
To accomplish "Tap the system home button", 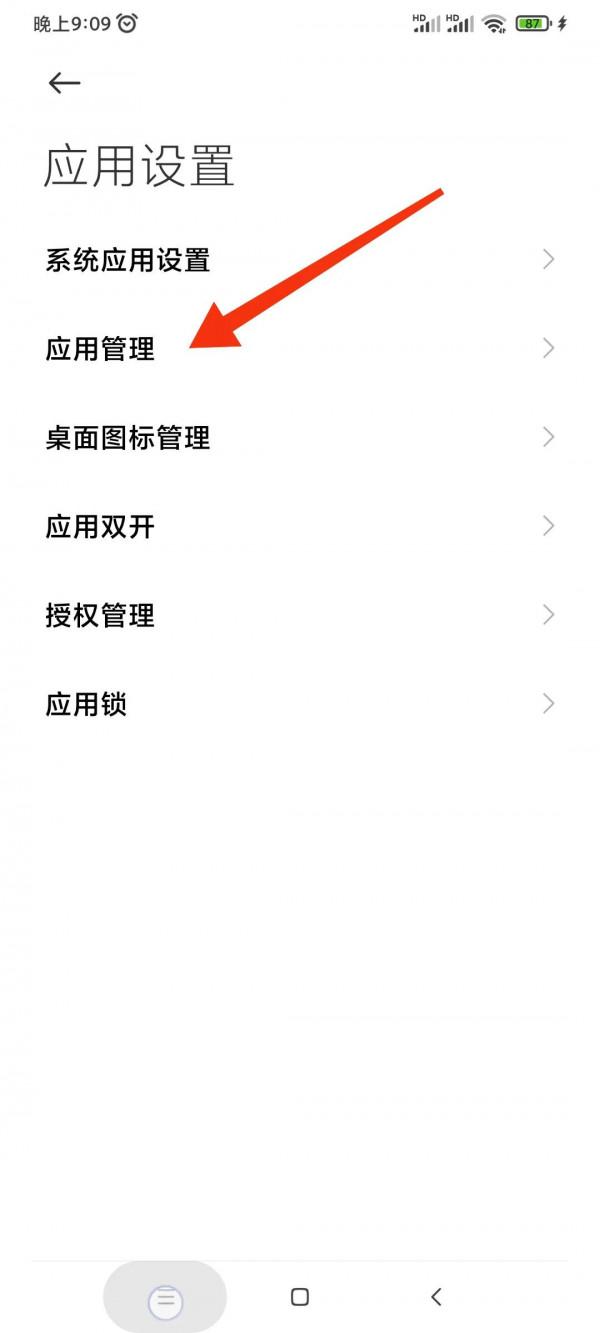I will (299, 1297).
